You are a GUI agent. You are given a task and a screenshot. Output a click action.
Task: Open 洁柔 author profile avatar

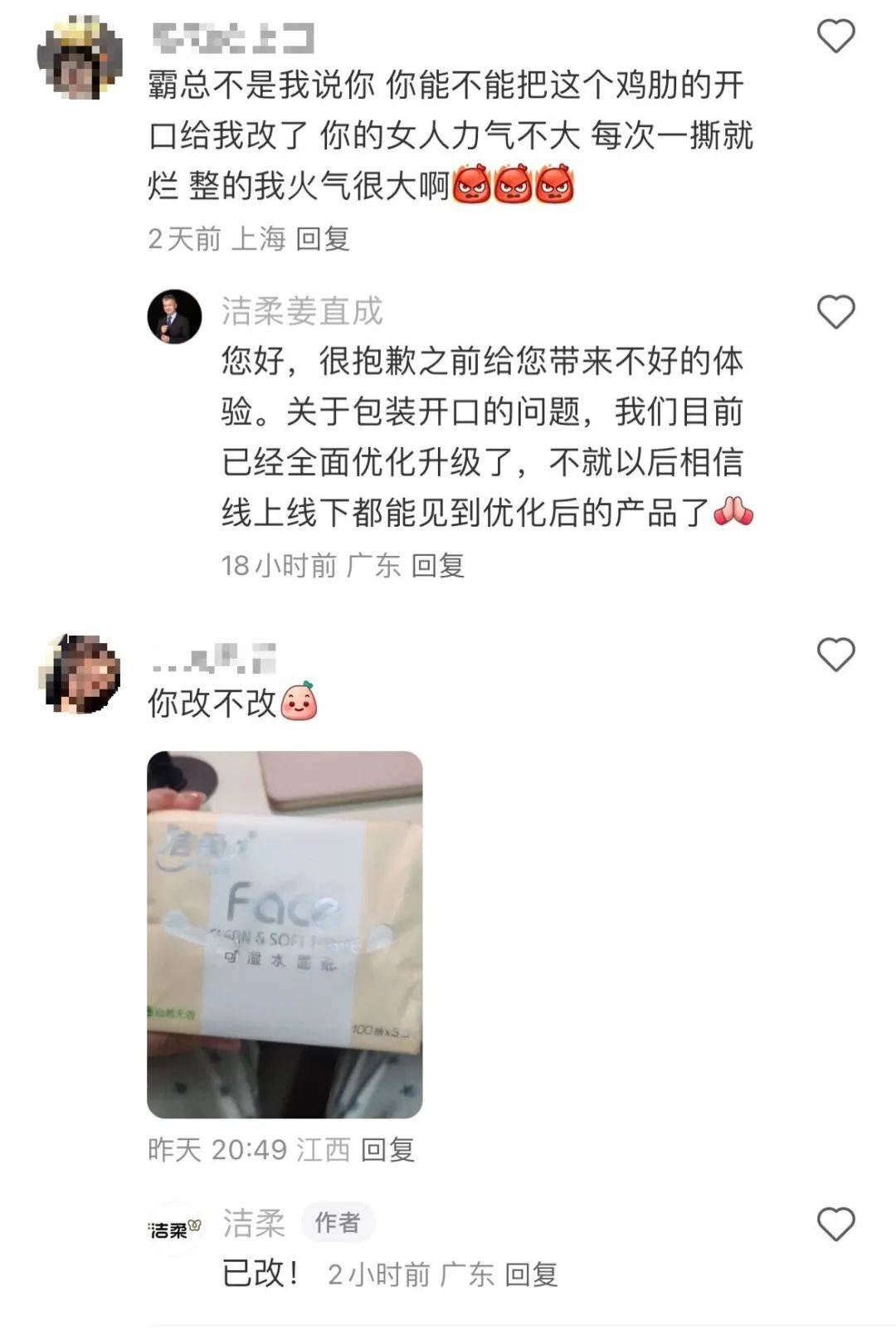174,1229
